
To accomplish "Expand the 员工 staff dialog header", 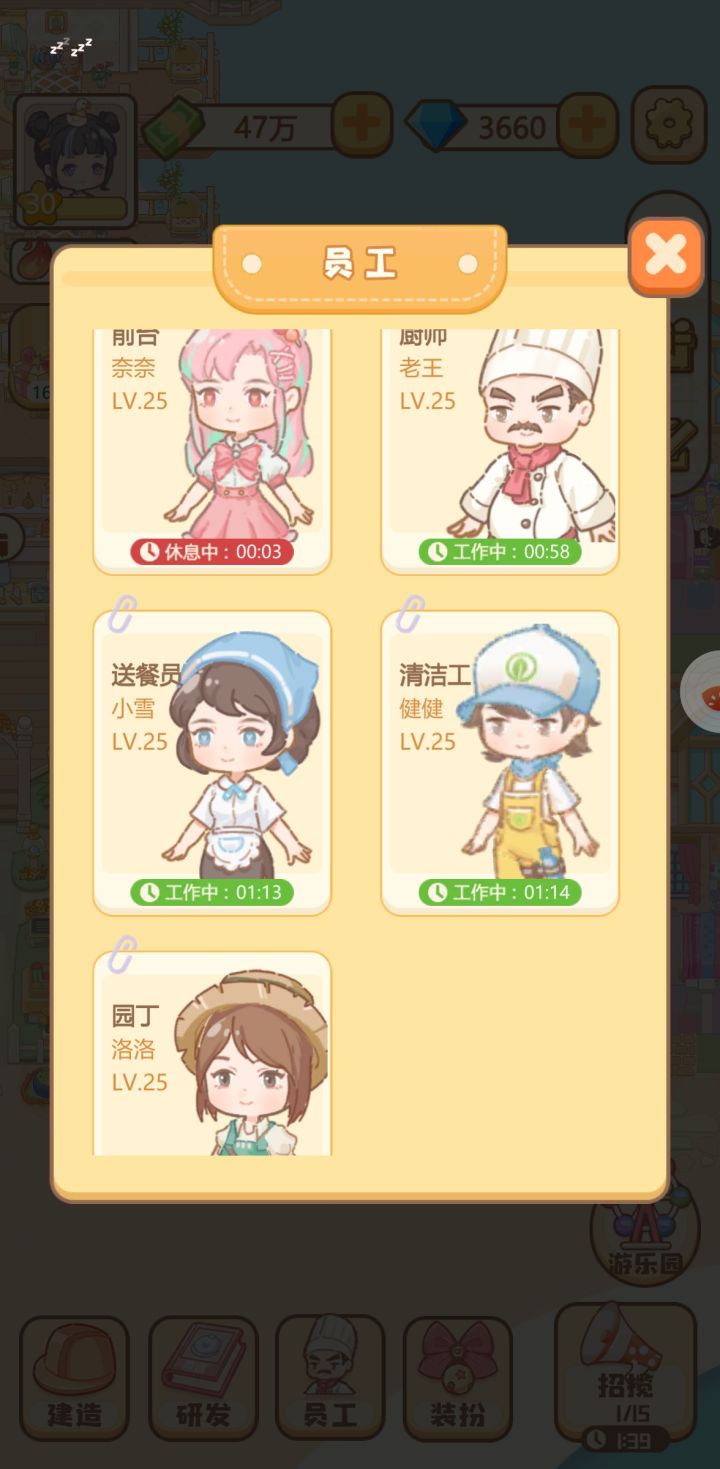I will (x=358, y=264).
